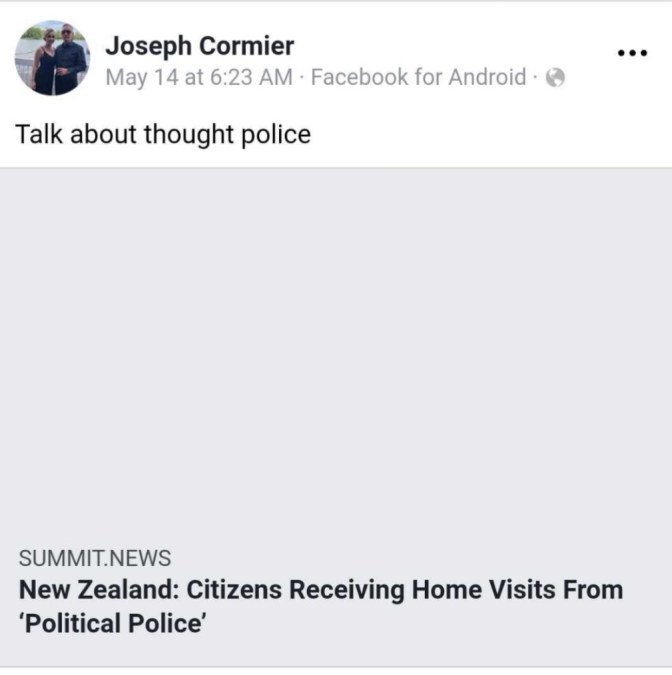View Joseph Cormier's profile picture
672x675 pixels.
tap(52, 59)
